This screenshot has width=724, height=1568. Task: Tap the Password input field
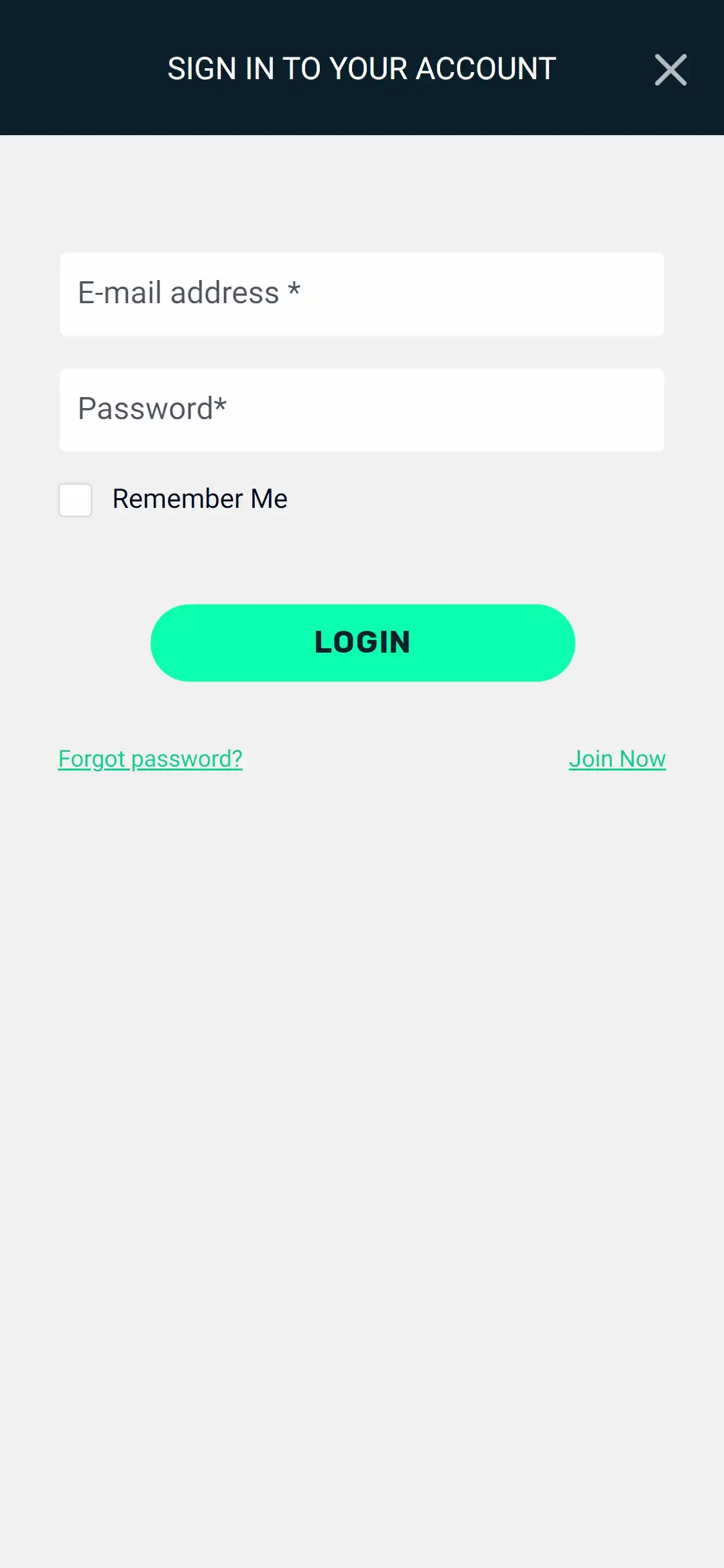[x=362, y=410]
